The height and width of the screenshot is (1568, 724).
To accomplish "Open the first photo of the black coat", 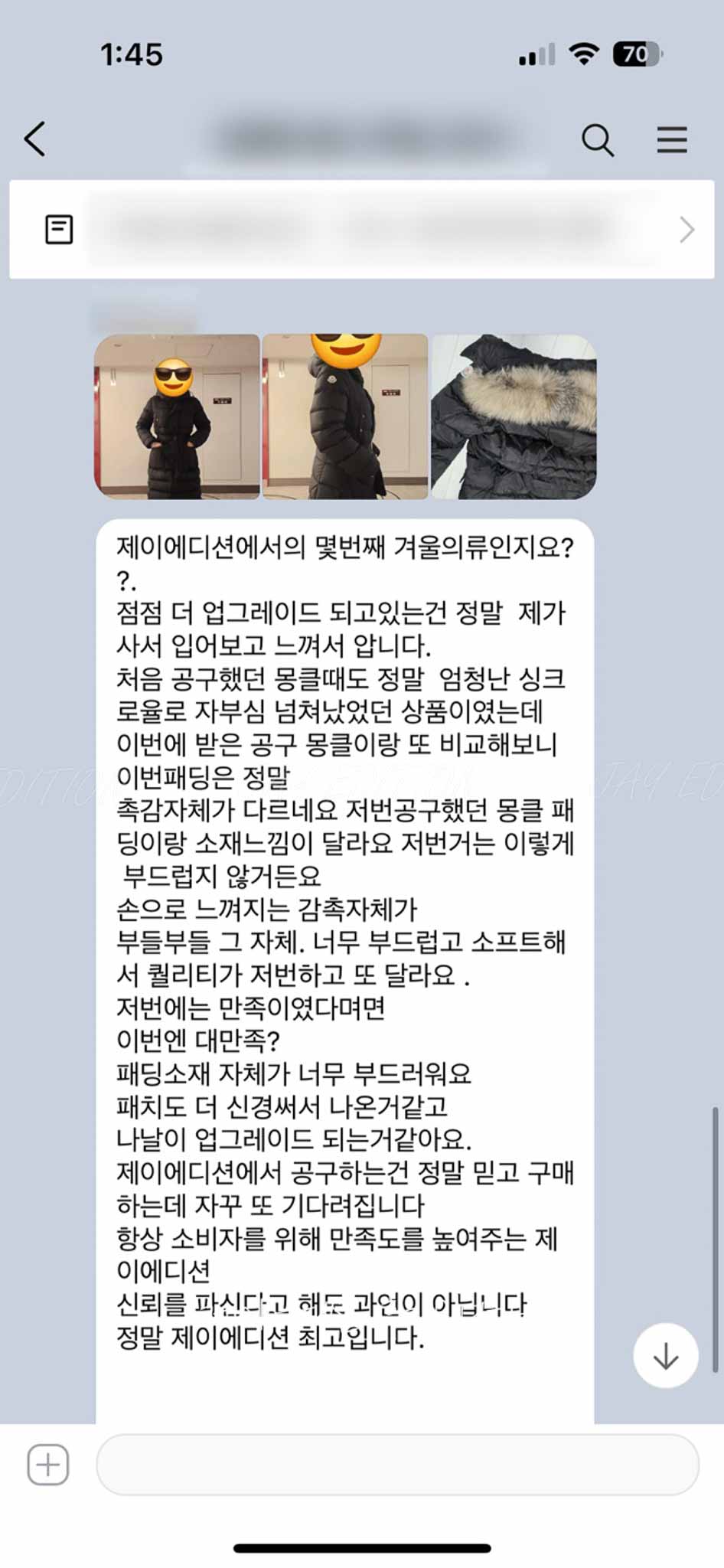I will point(177,416).
